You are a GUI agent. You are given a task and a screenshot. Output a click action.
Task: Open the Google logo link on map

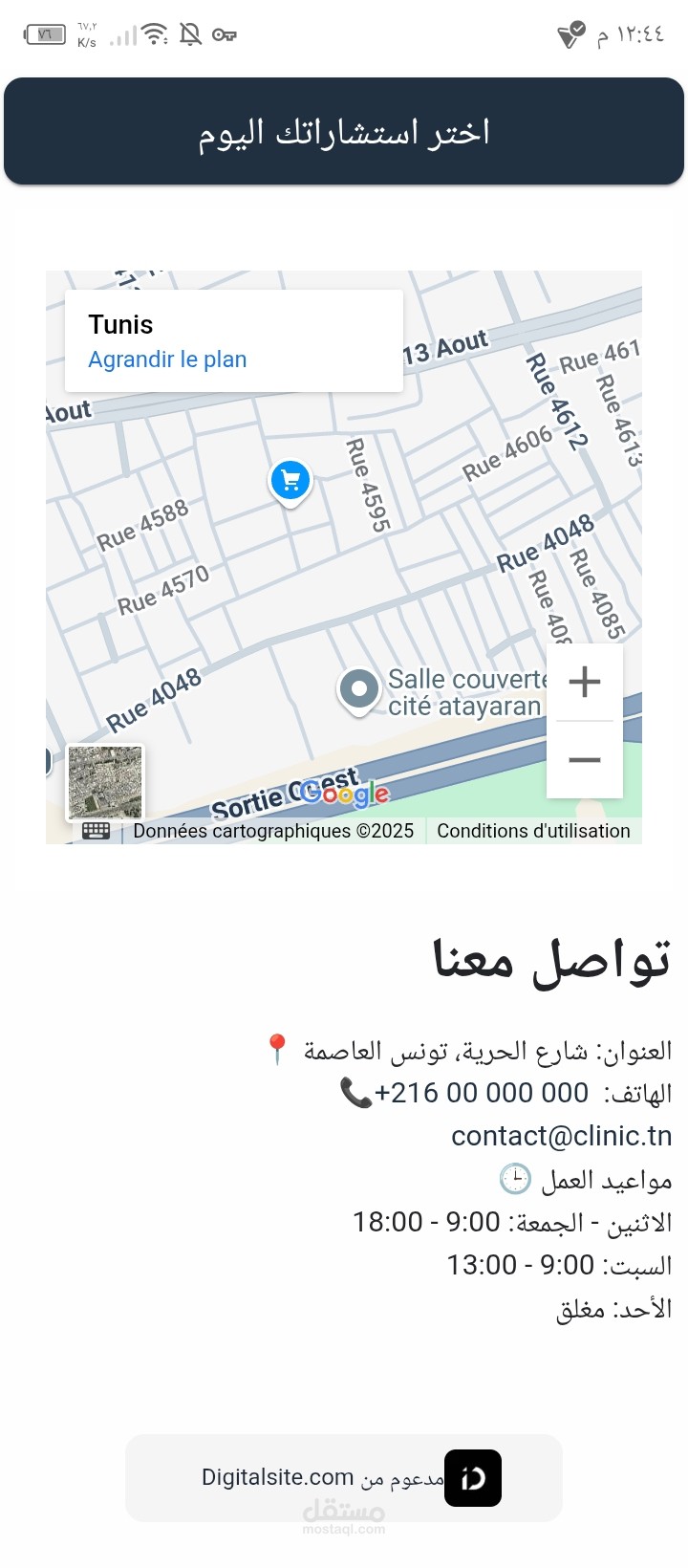[344, 793]
